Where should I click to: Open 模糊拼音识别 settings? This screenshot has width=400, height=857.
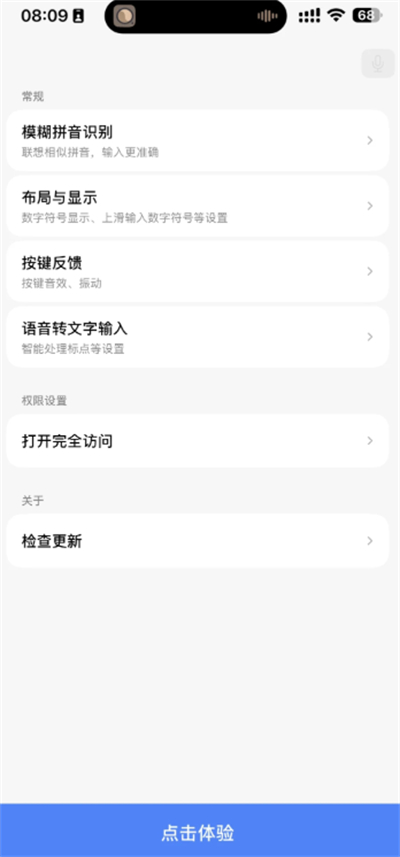coord(197,140)
